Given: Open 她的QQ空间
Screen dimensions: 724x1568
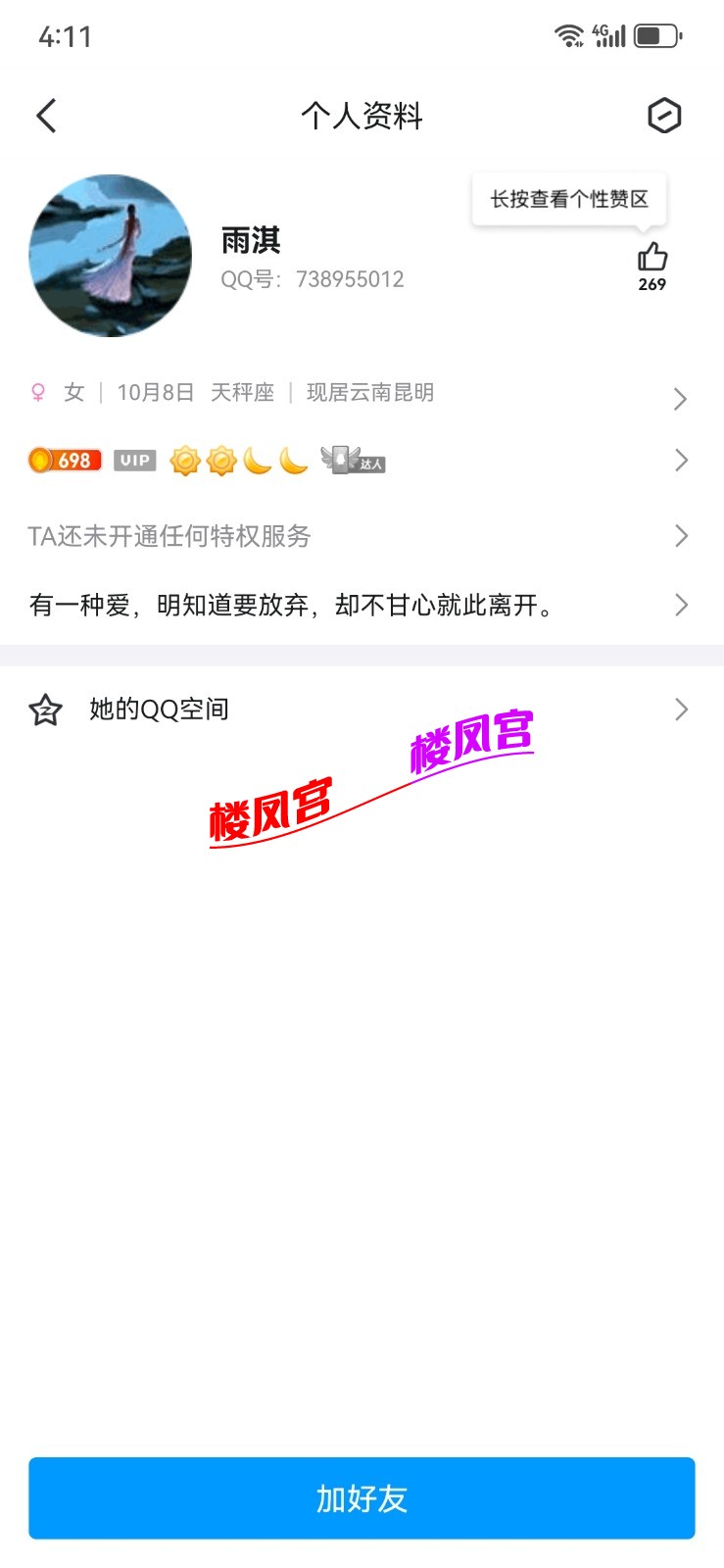Looking at the screenshot, I should tap(361, 710).
